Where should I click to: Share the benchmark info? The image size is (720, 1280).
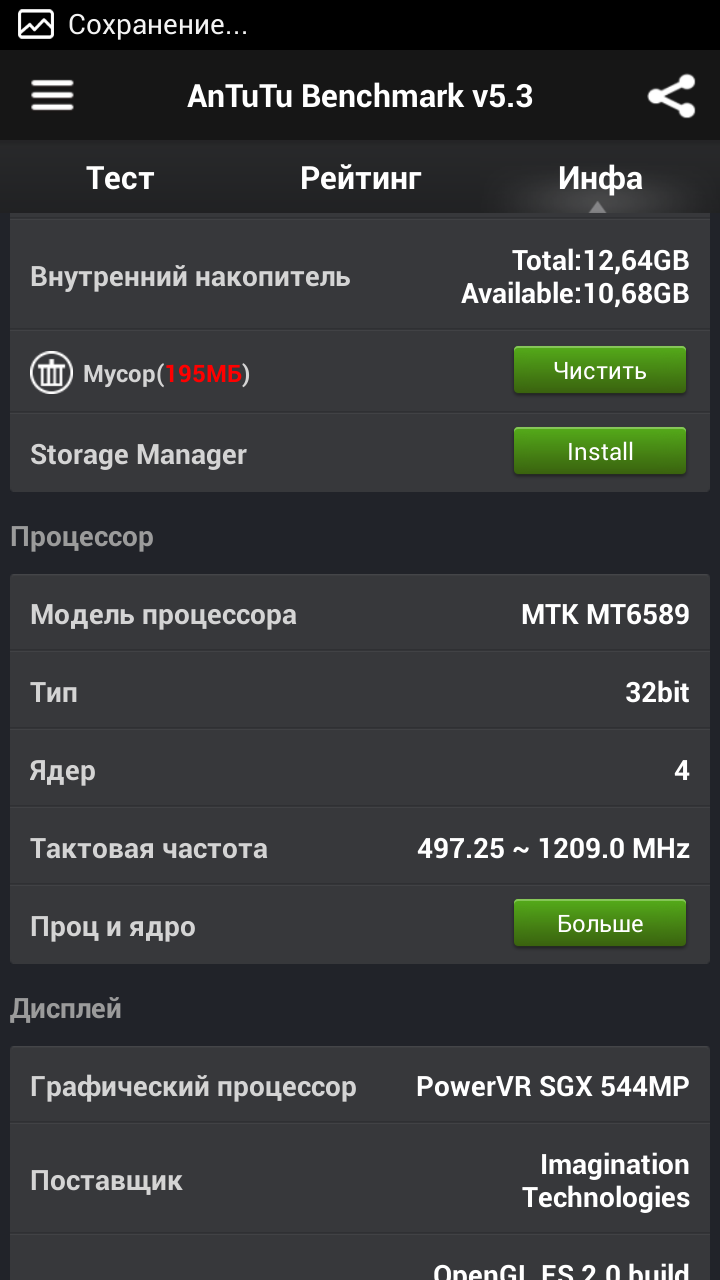coord(671,96)
